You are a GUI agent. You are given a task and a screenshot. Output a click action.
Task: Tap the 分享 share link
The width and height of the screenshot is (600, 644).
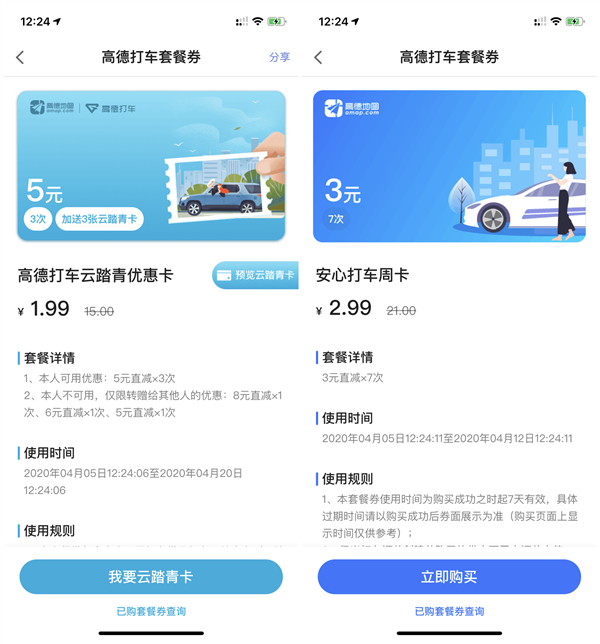(279, 57)
